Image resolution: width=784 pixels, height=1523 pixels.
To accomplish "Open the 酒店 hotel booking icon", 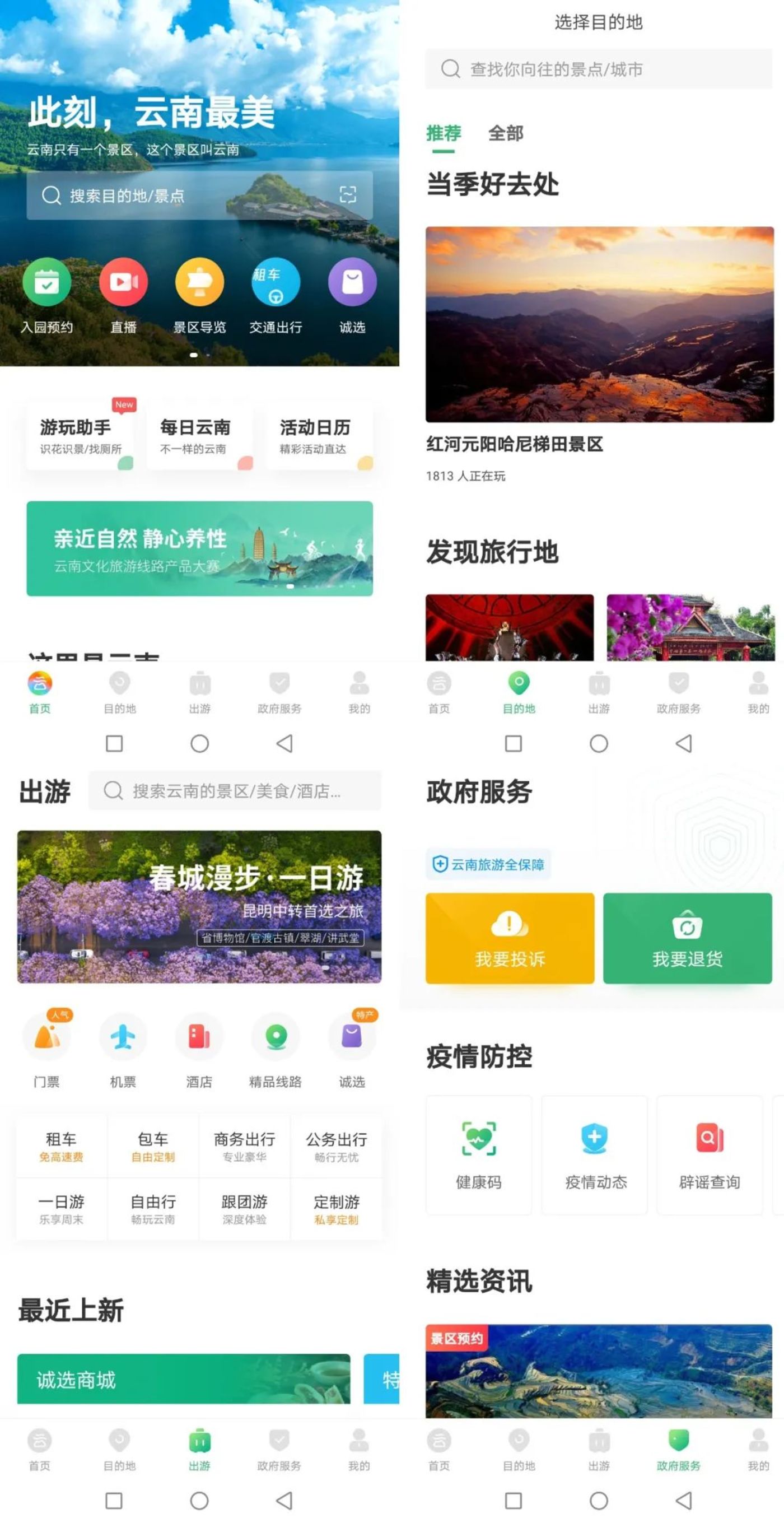I will click(199, 1040).
